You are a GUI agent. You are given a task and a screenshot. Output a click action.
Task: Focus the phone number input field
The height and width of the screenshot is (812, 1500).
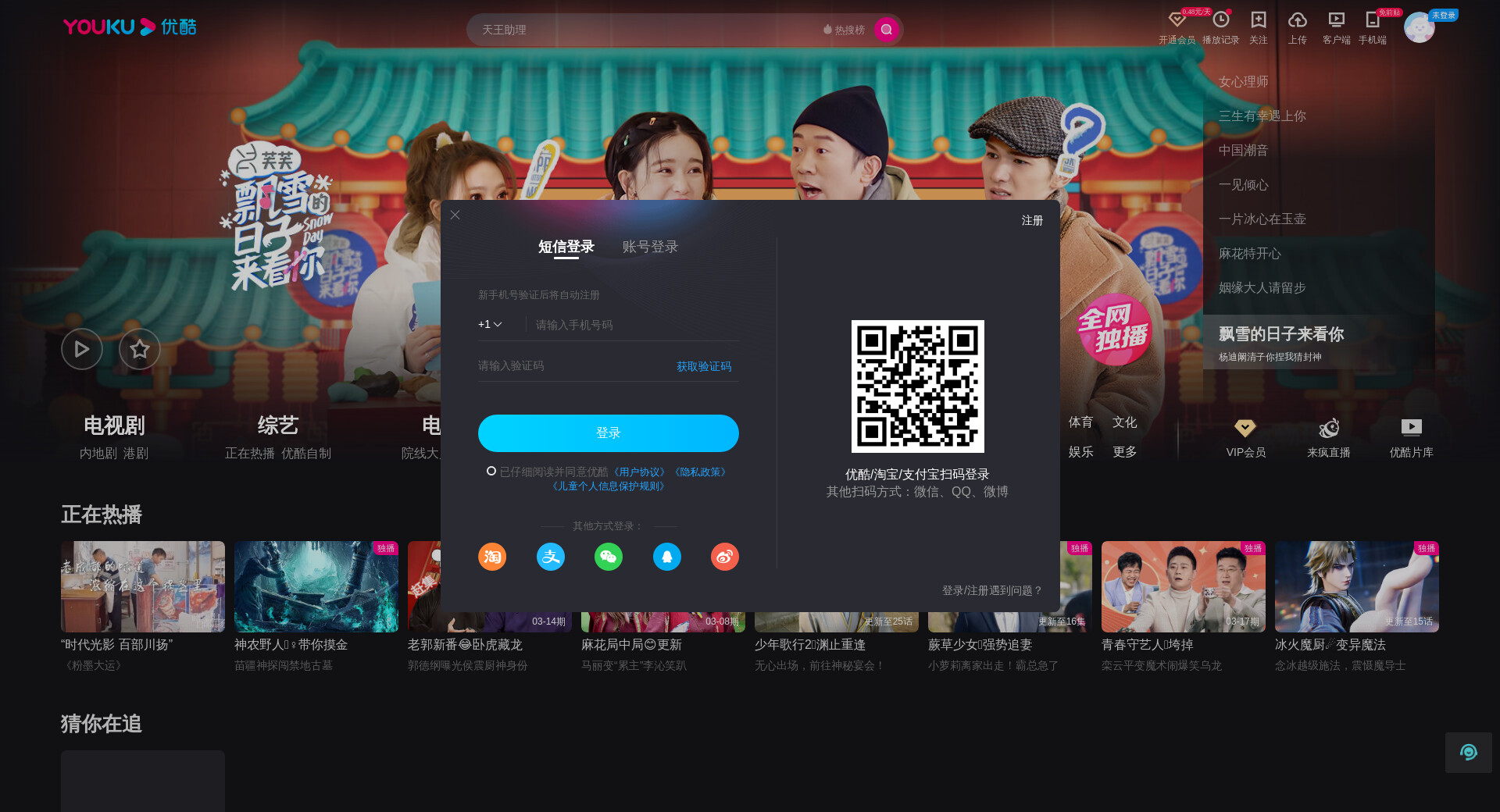pyautogui.click(x=633, y=325)
